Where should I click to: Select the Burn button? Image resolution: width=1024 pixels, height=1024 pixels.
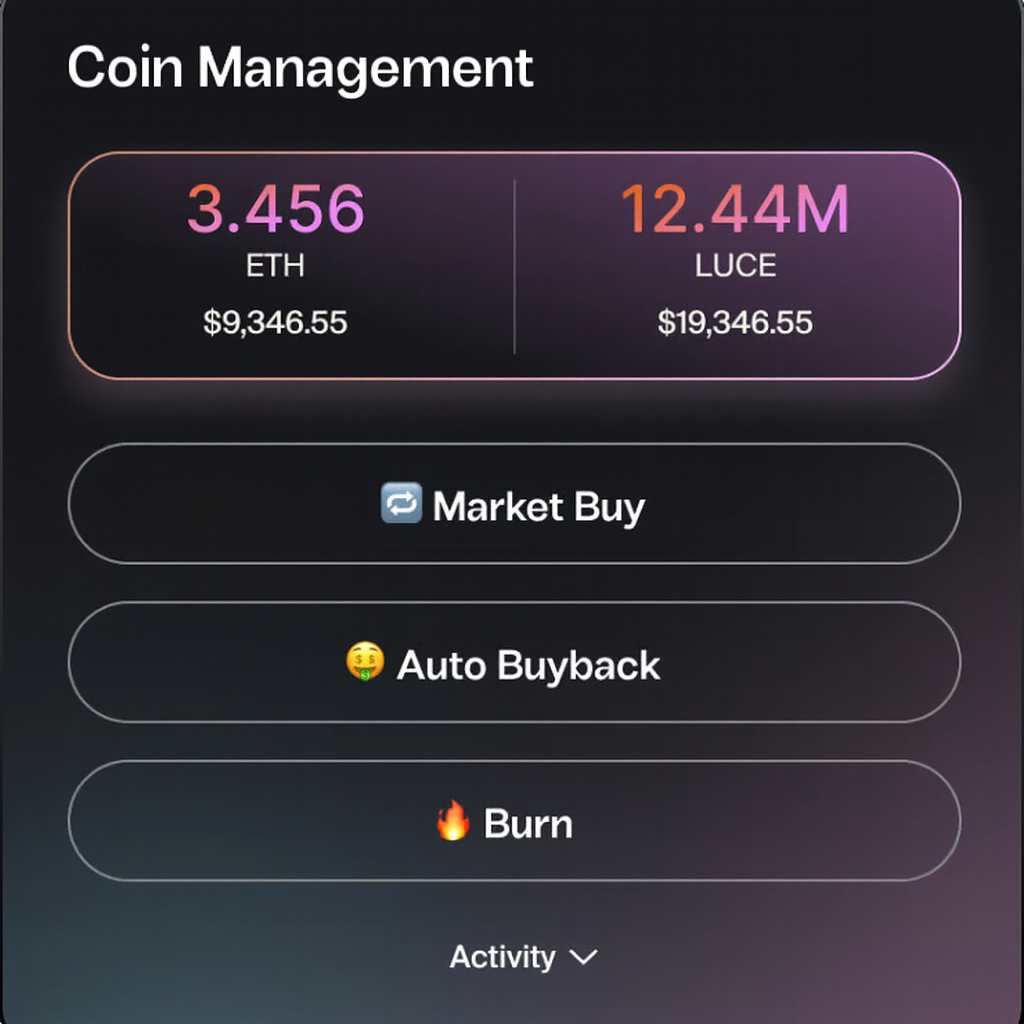514,822
